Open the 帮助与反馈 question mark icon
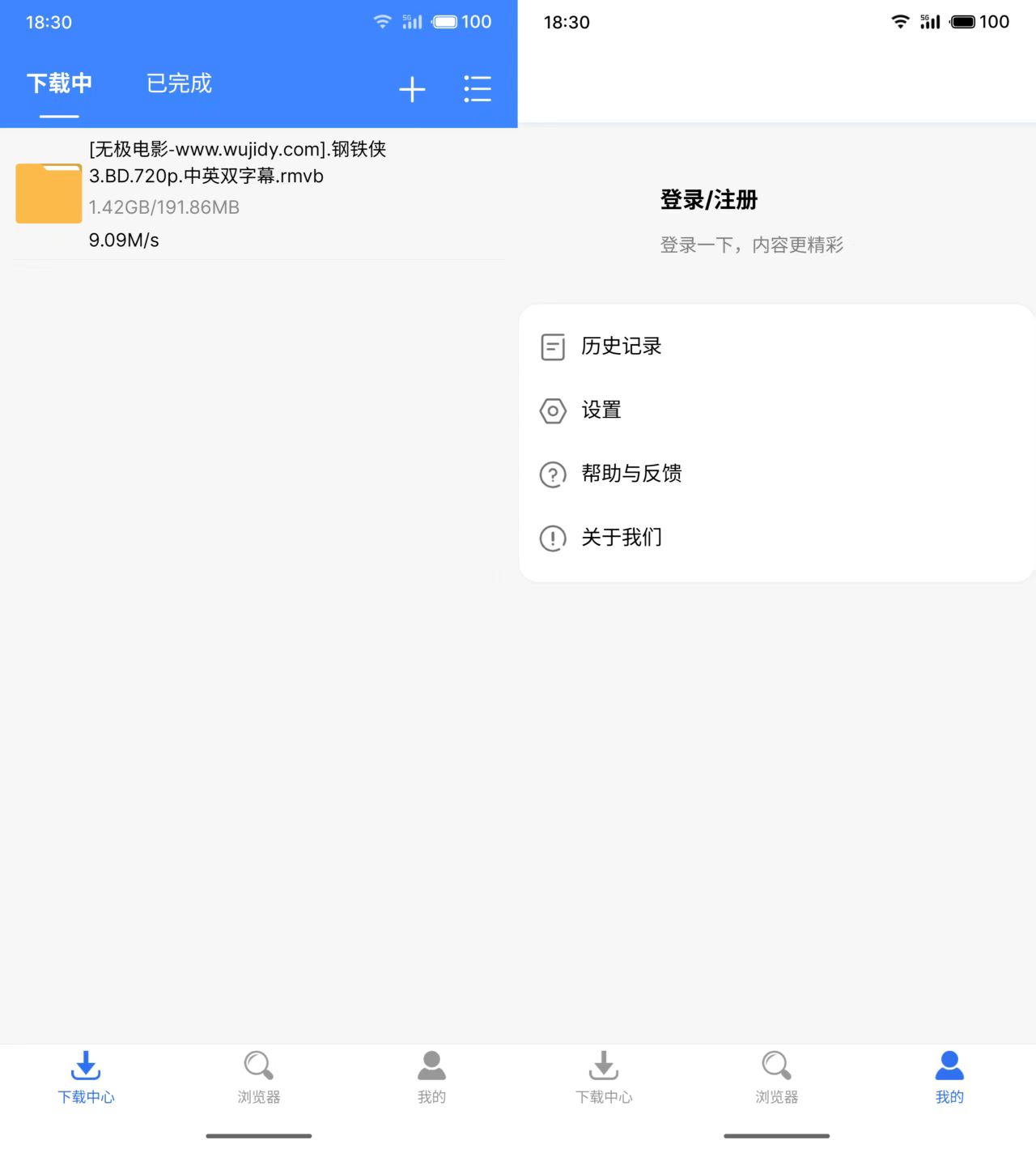This screenshot has width=1036, height=1153. click(552, 474)
